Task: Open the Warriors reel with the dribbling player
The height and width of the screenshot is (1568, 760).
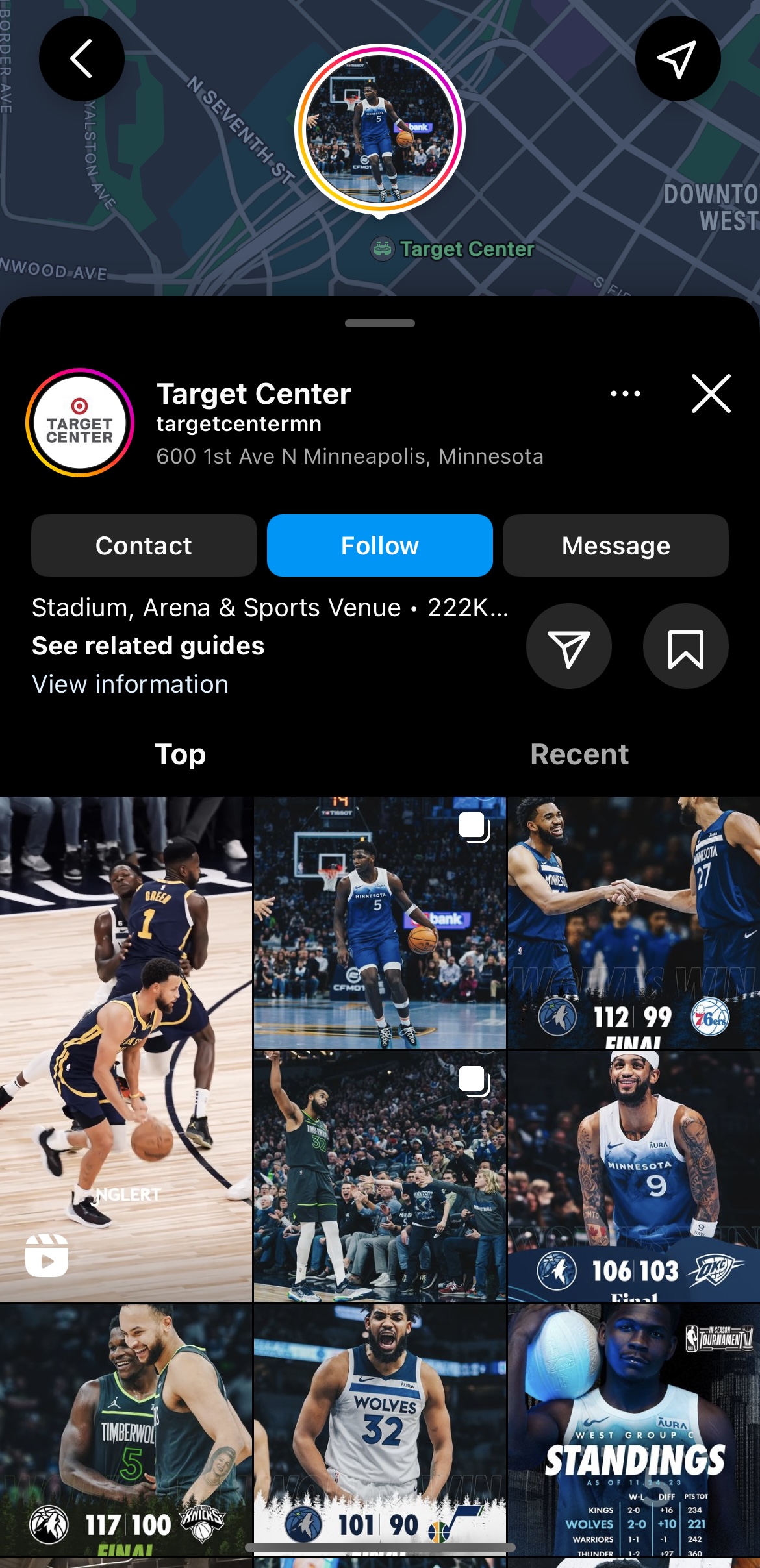Action: tap(126, 1049)
